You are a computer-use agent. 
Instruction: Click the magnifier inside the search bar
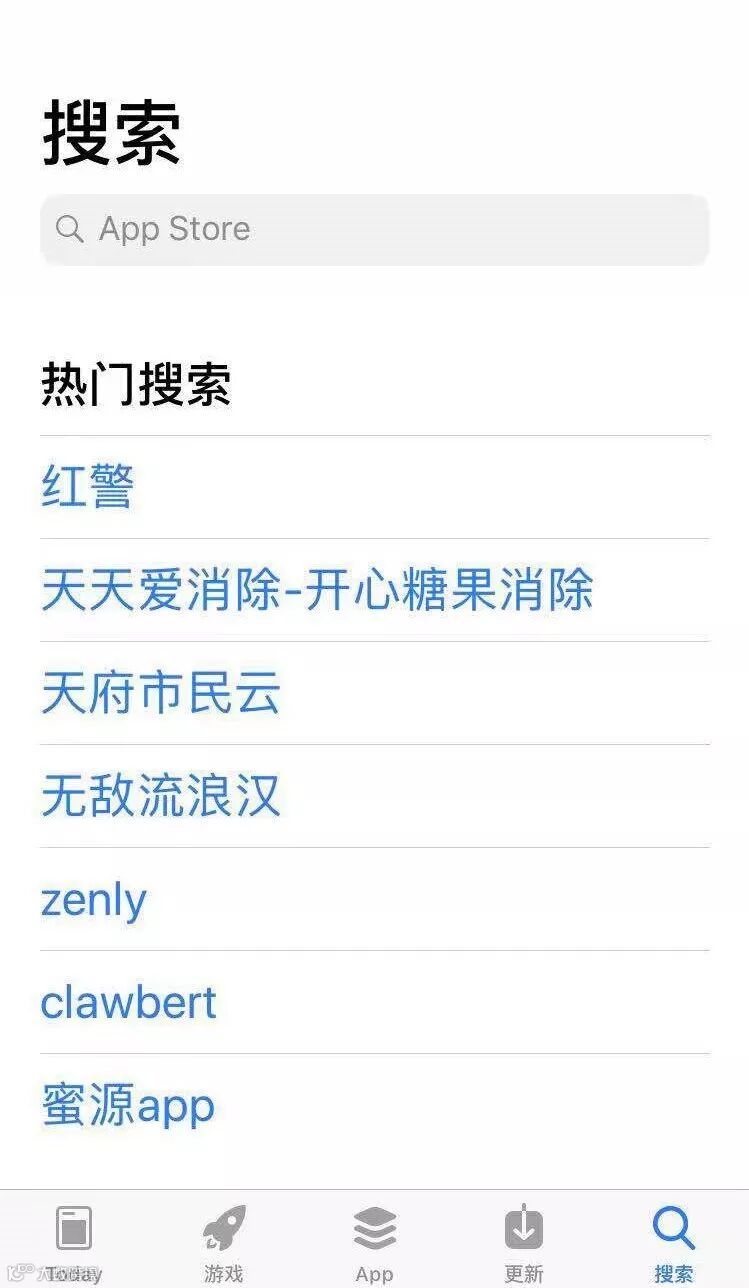click(70, 229)
